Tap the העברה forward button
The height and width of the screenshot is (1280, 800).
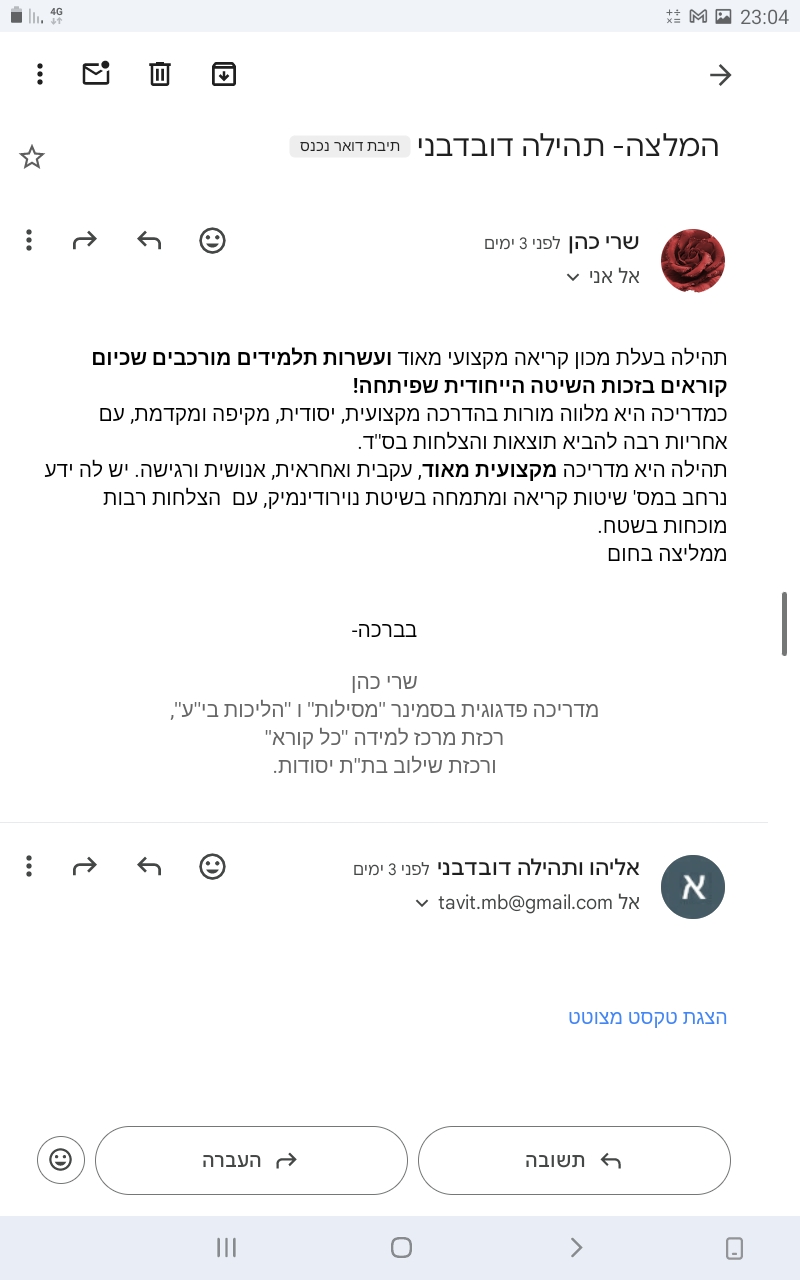pos(251,1160)
